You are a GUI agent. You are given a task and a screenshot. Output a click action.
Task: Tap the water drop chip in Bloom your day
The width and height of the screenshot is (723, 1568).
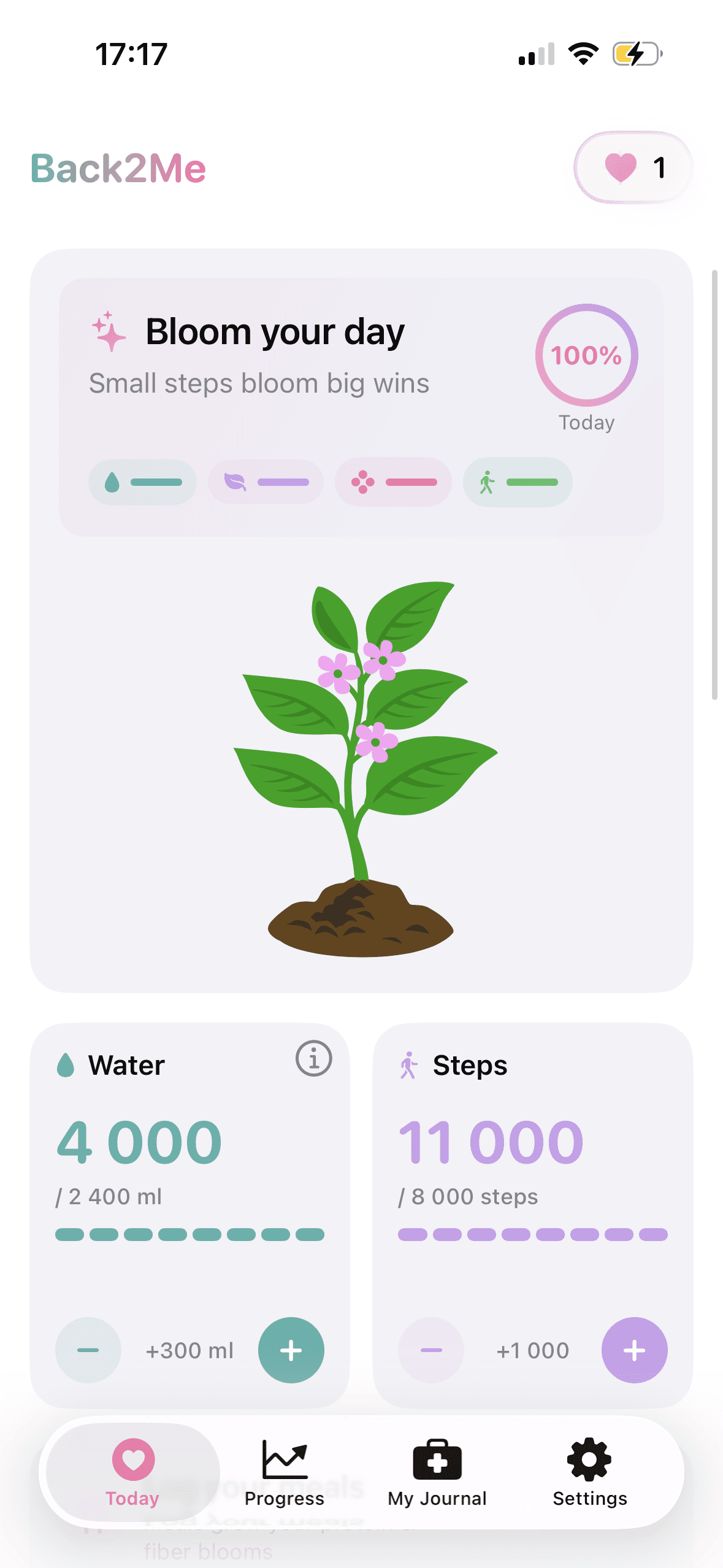[x=142, y=482]
